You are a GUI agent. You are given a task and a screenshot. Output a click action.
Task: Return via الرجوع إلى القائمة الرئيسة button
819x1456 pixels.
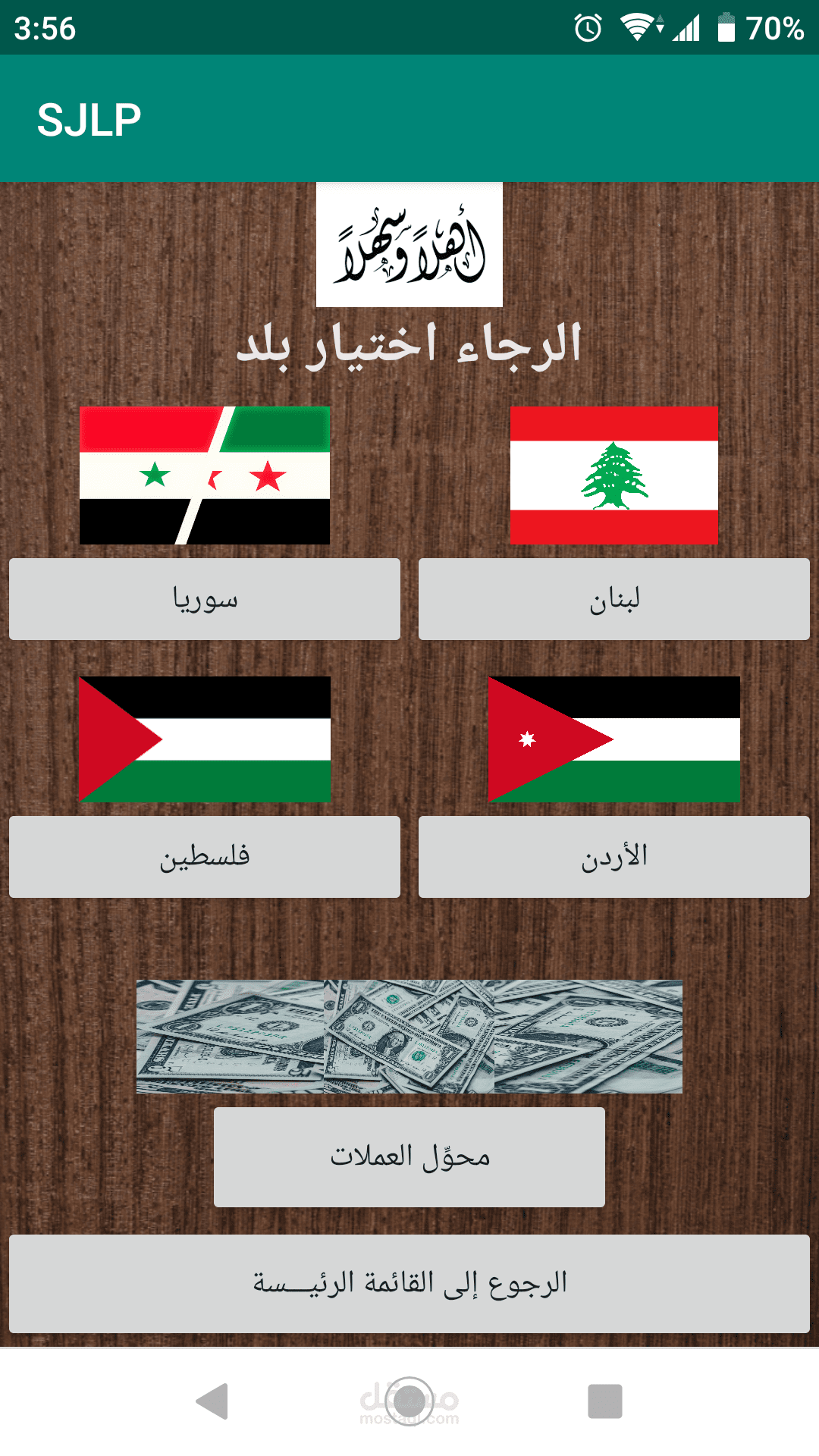coord(409,1283)
